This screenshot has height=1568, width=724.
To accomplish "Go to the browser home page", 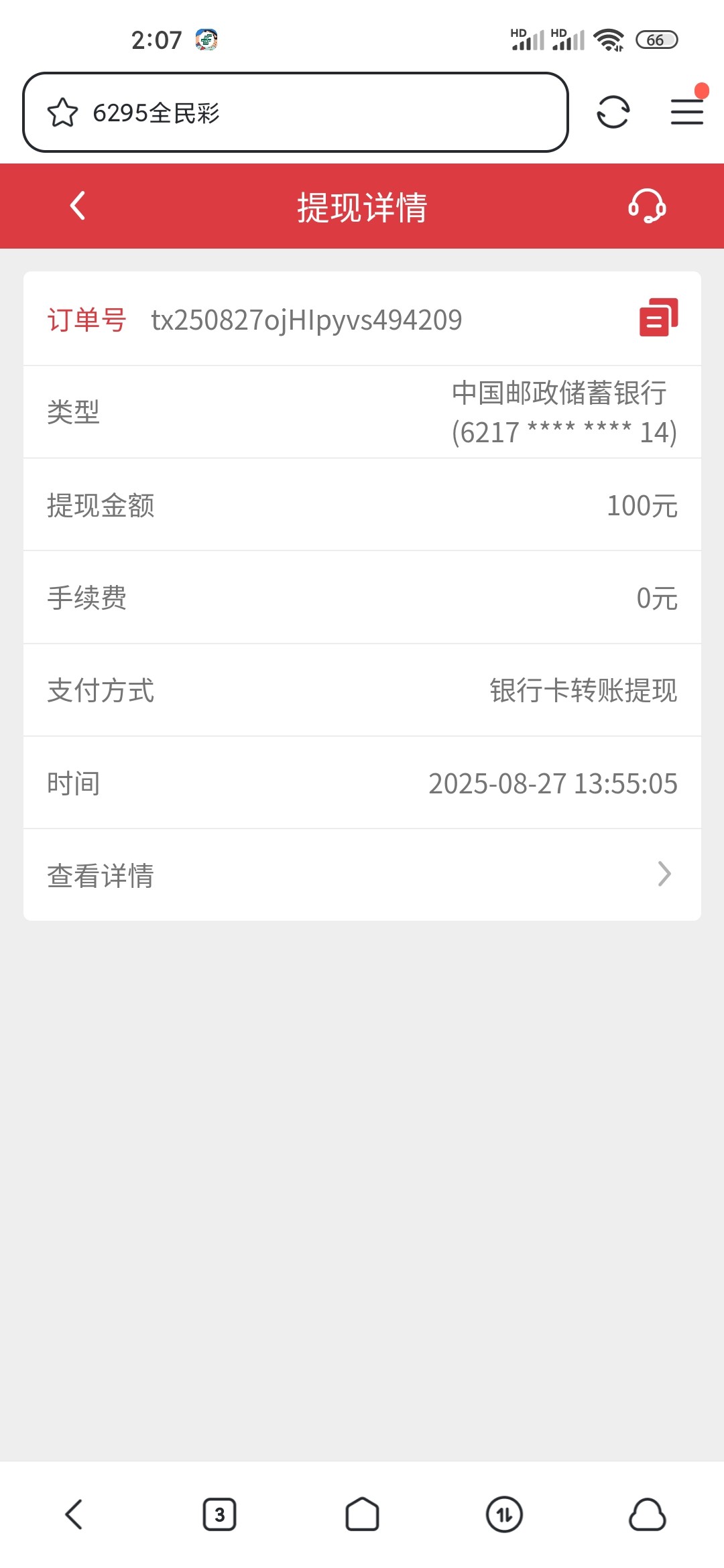I will (362, 1514).
